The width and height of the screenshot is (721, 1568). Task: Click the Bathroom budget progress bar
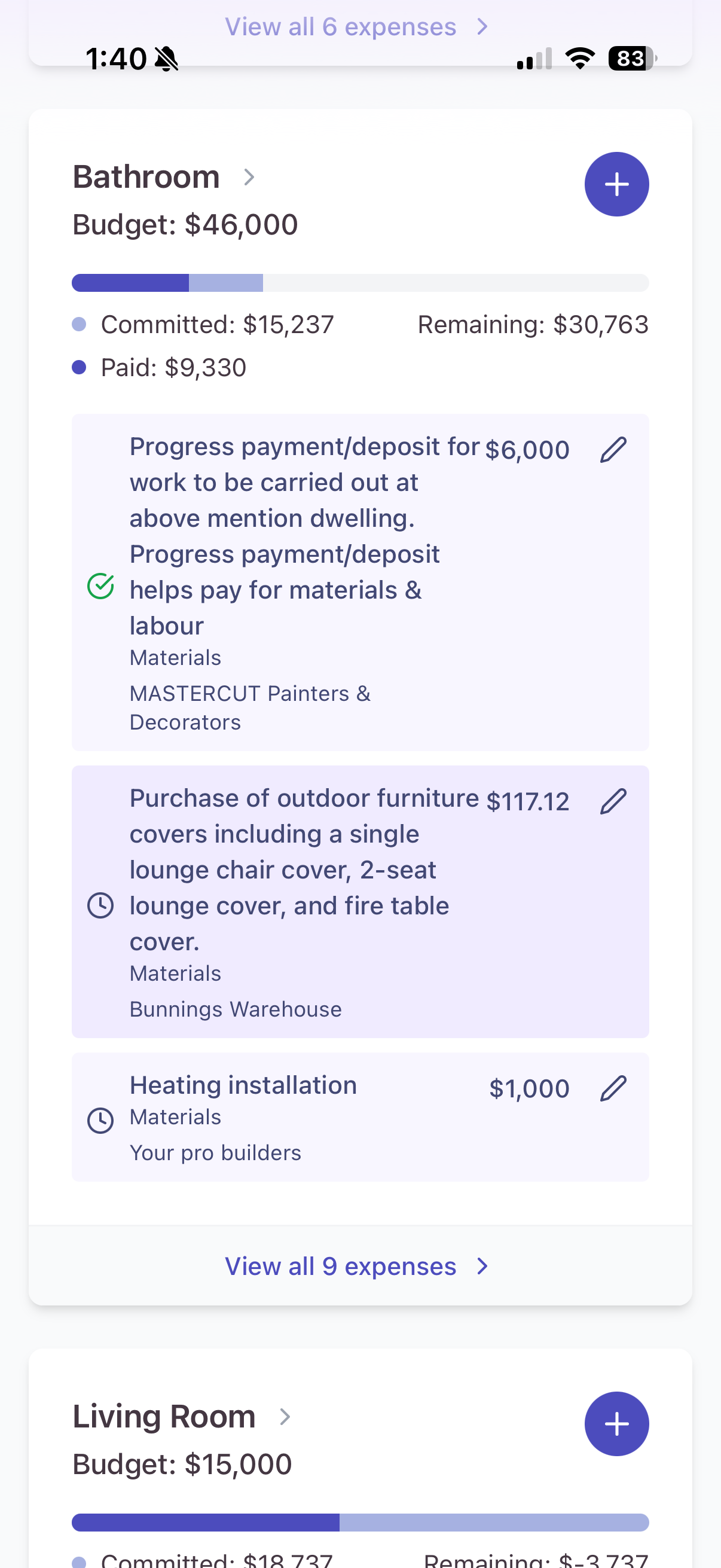click(360, 282)
